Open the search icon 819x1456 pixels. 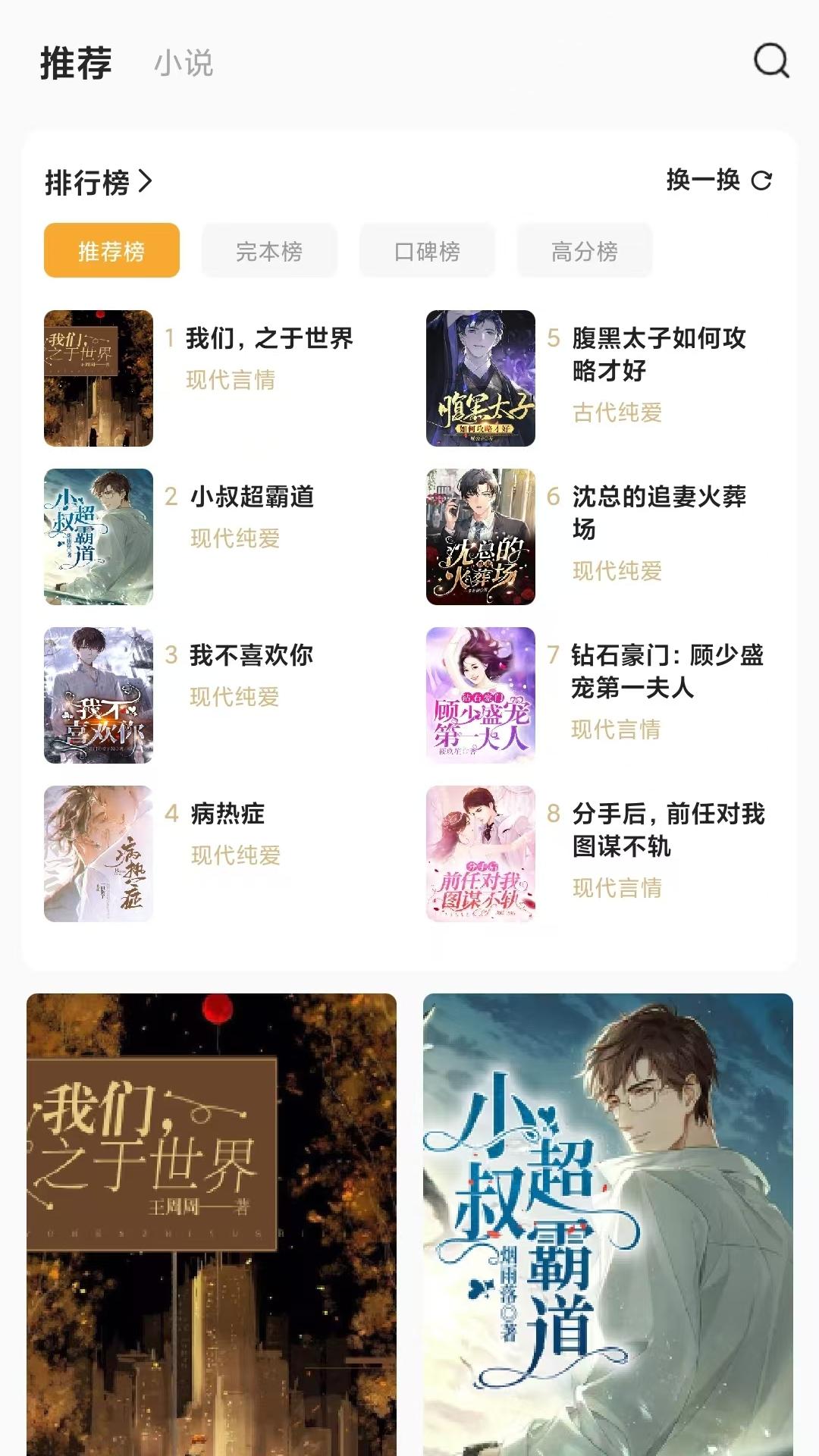pos(769,62)
